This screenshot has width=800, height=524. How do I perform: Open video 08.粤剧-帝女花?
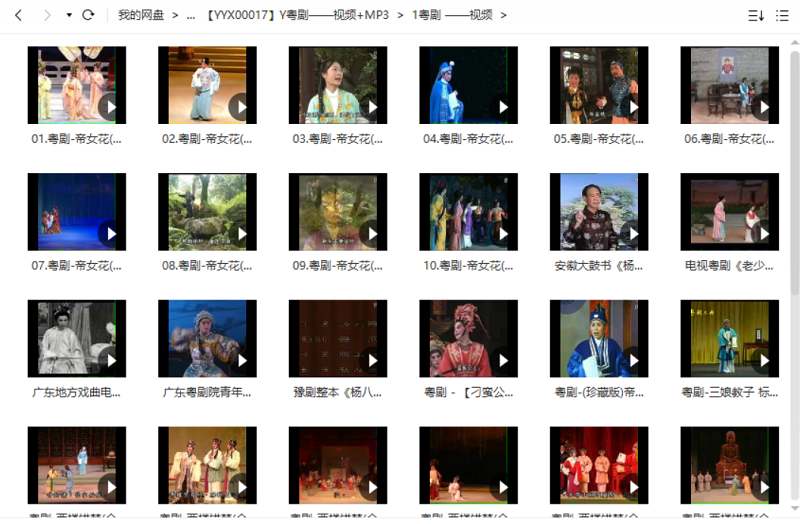point(207,211)
